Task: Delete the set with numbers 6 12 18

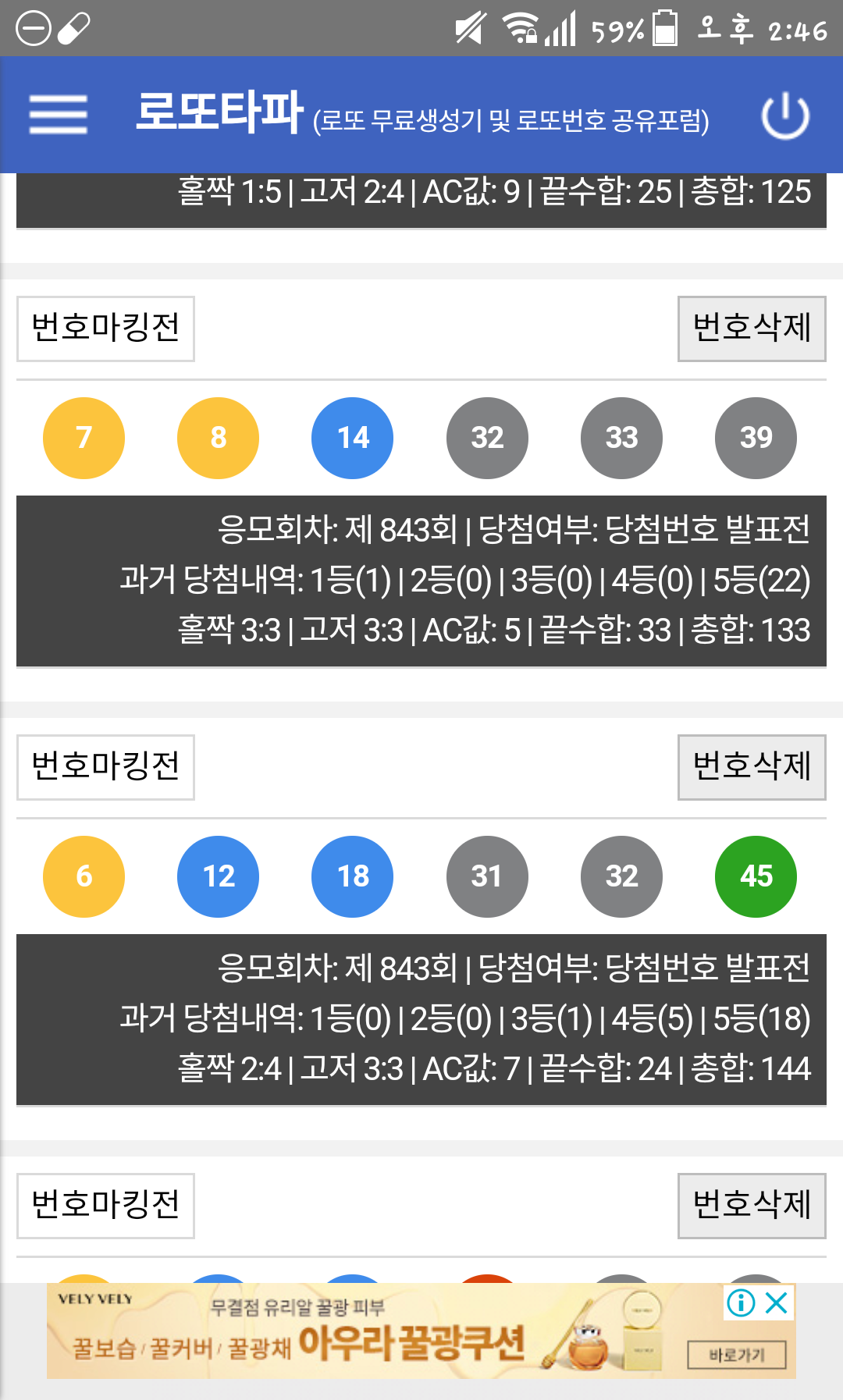Action: pyautogui.click(x=752, y=767)
